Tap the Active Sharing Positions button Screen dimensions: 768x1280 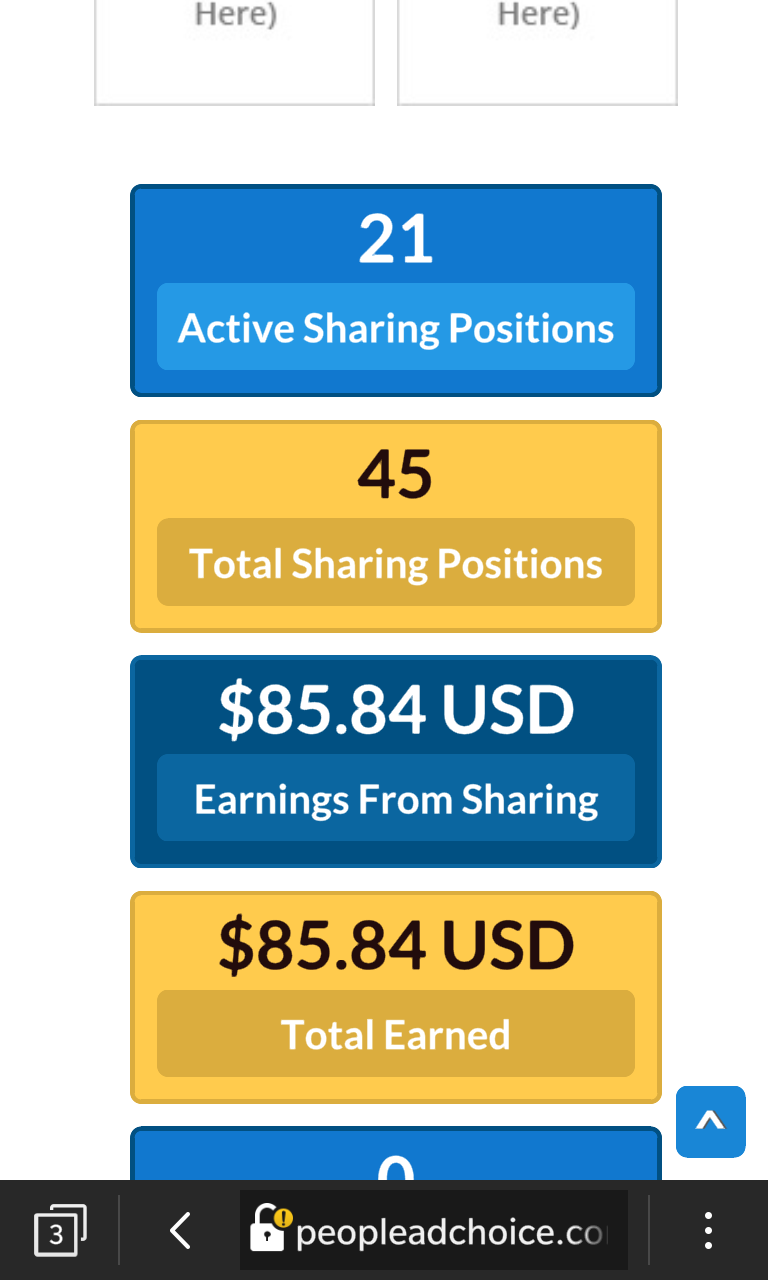396,327
